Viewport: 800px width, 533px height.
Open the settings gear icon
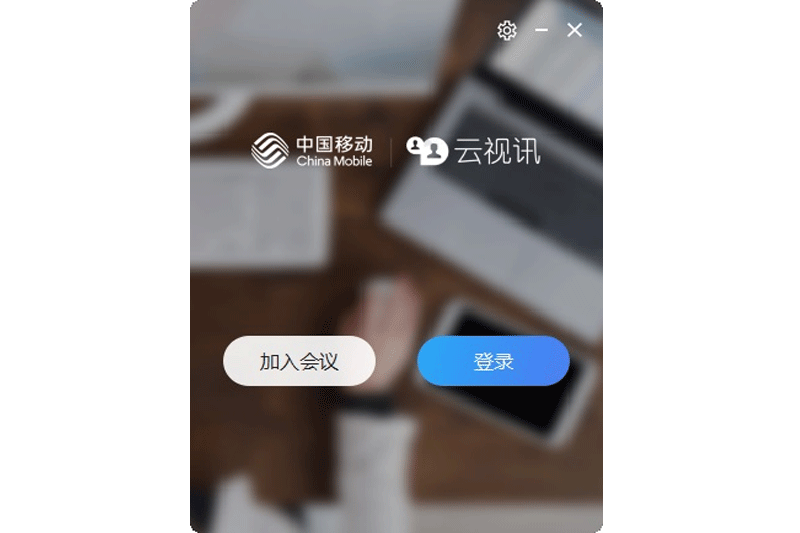tap(507, 31)
